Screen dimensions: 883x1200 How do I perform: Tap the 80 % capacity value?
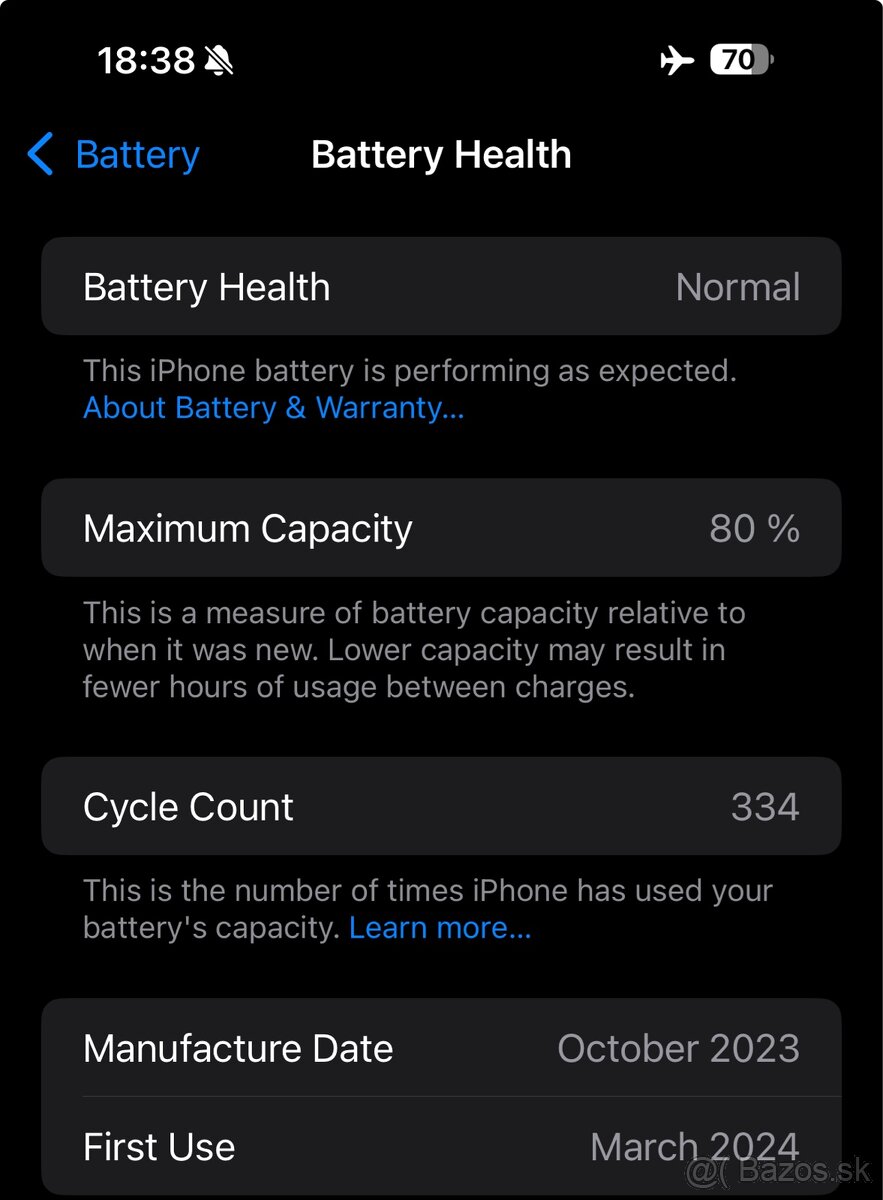click(x=753, y=528)
